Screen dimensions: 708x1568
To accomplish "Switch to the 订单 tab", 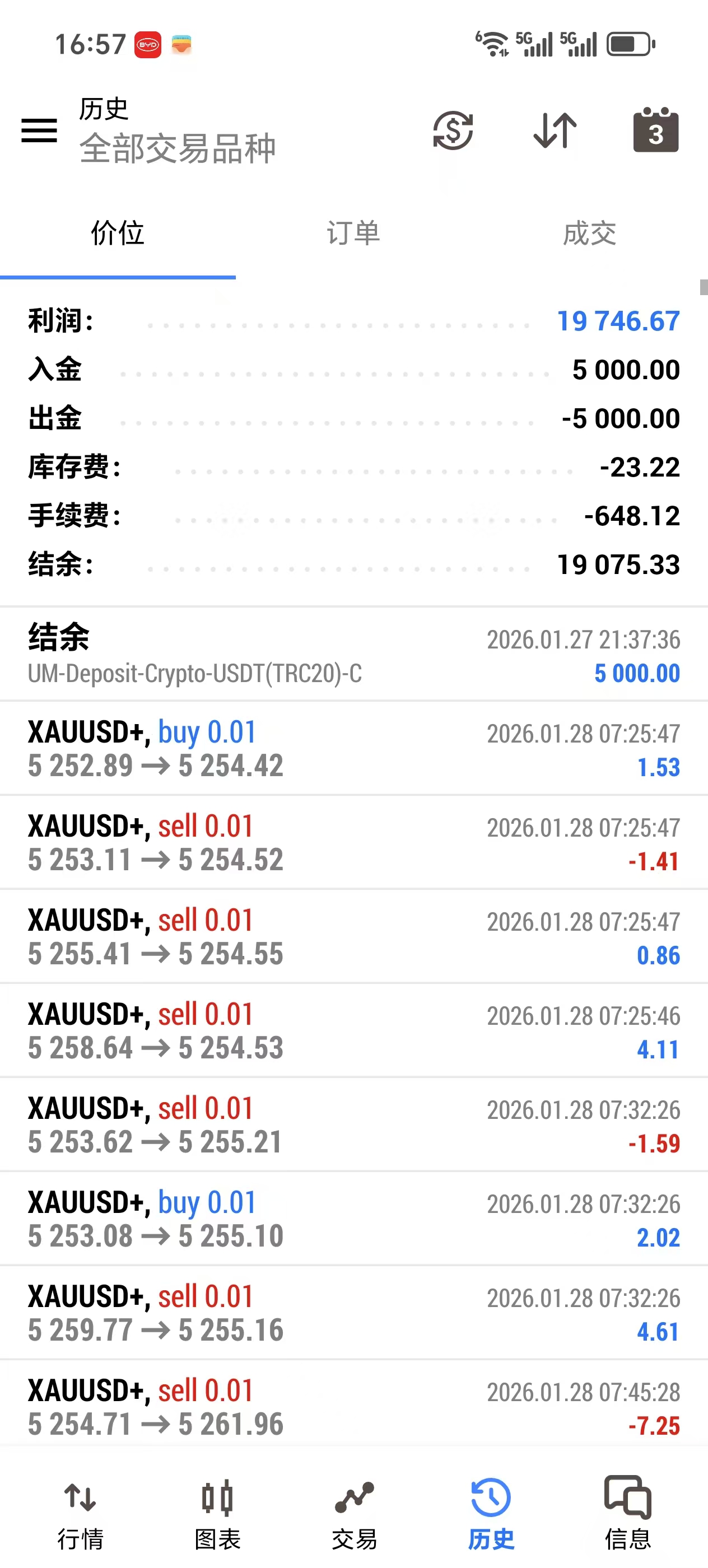I will click(353, 233).
